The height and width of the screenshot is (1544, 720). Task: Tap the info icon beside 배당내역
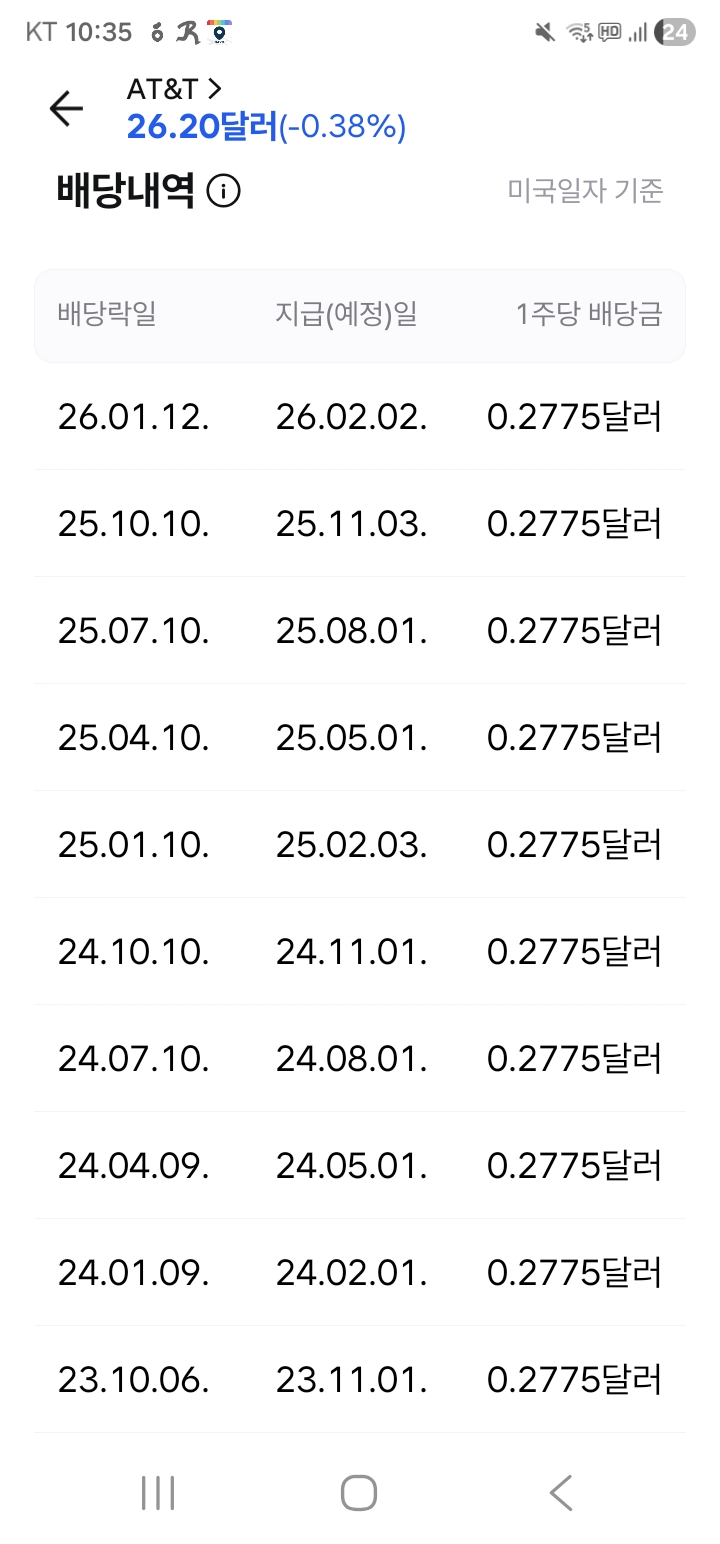[223, 190]
